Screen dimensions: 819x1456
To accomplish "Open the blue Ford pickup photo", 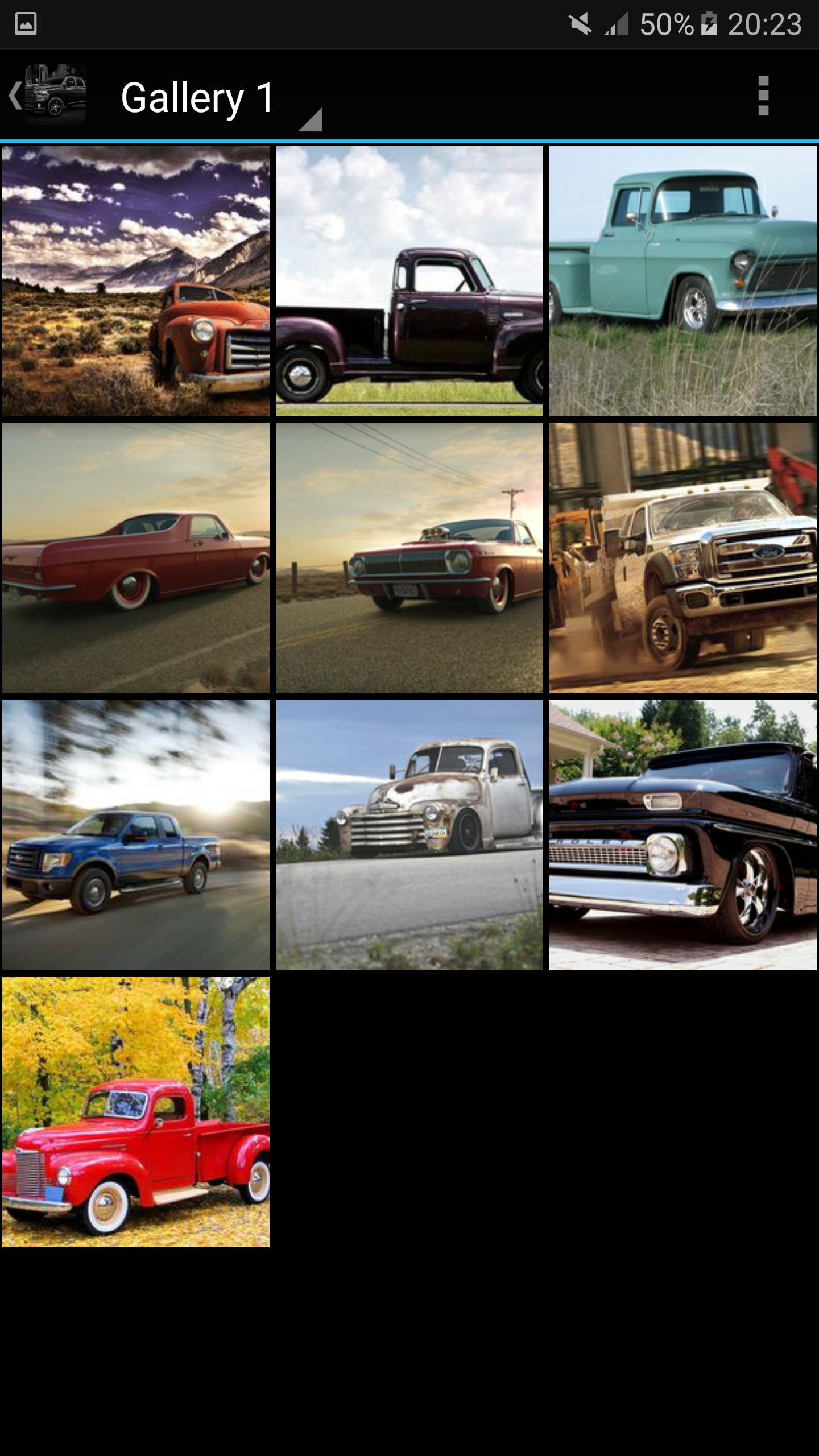I will [136, 834].
